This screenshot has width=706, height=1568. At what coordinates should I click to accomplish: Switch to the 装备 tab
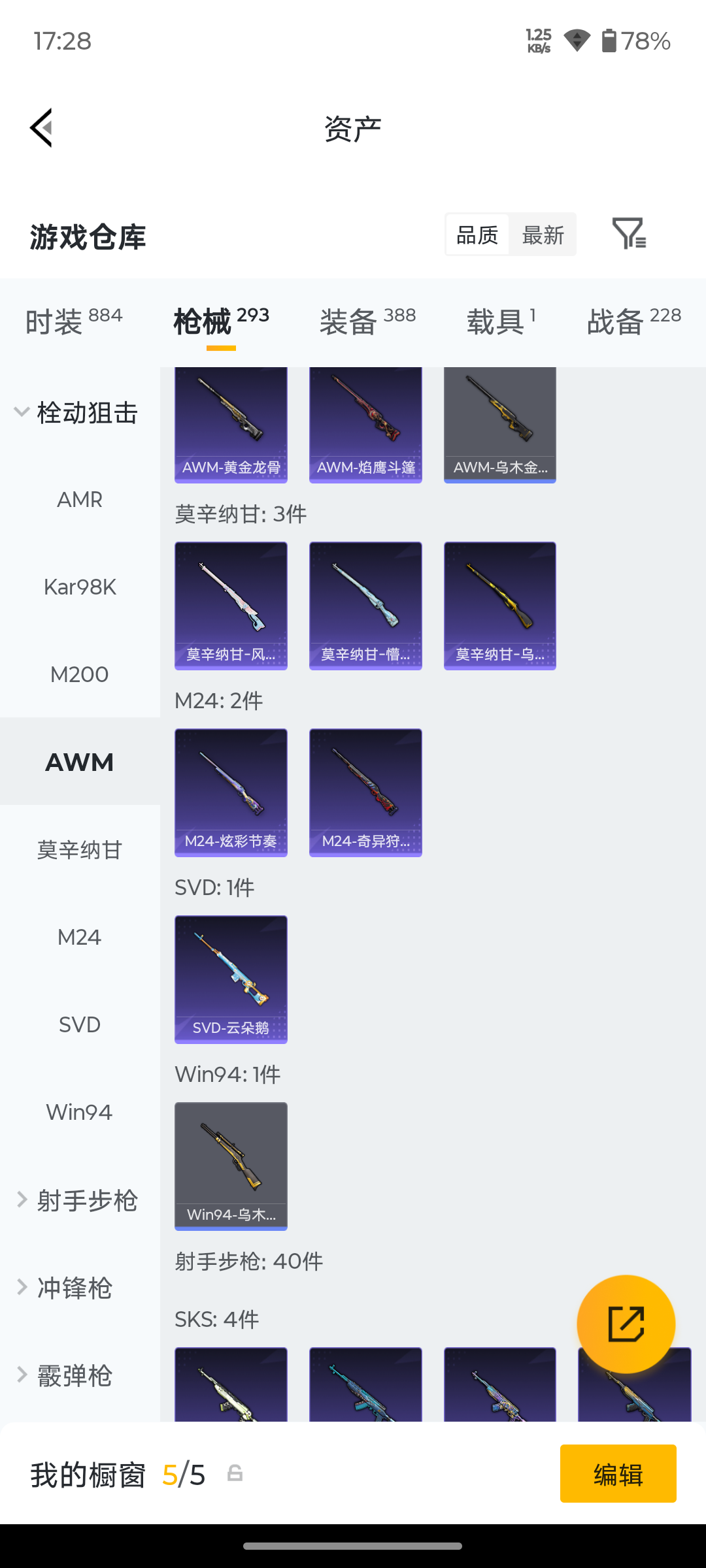point(368,321)
